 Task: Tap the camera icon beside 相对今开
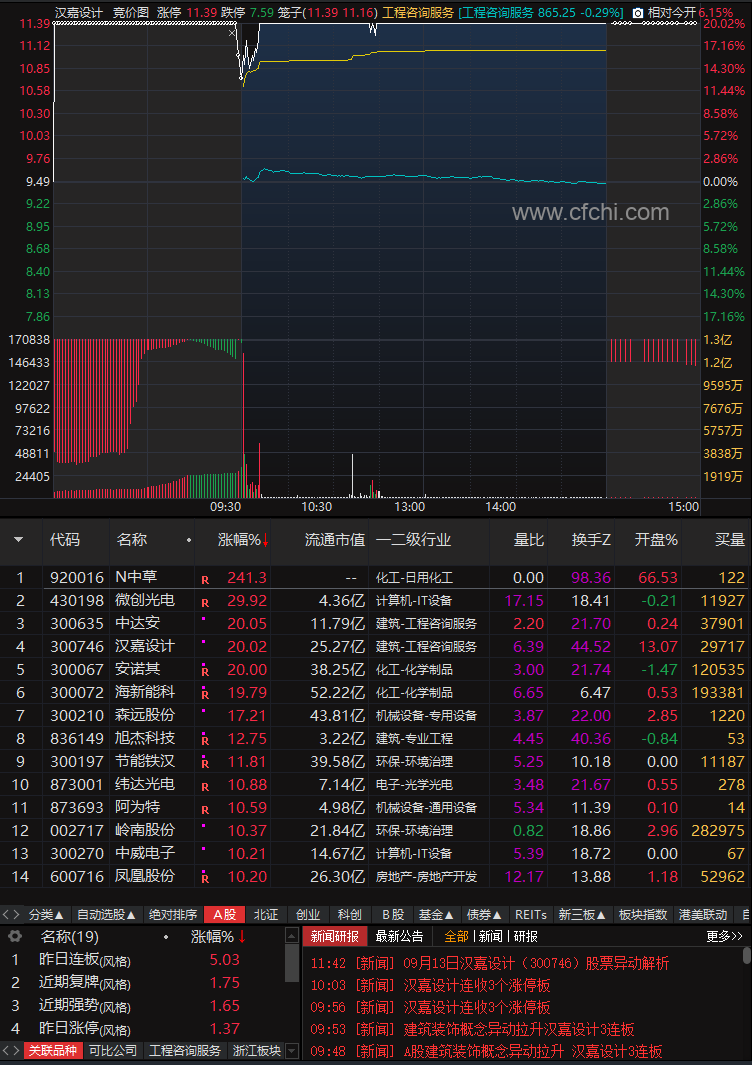point(637,12)
